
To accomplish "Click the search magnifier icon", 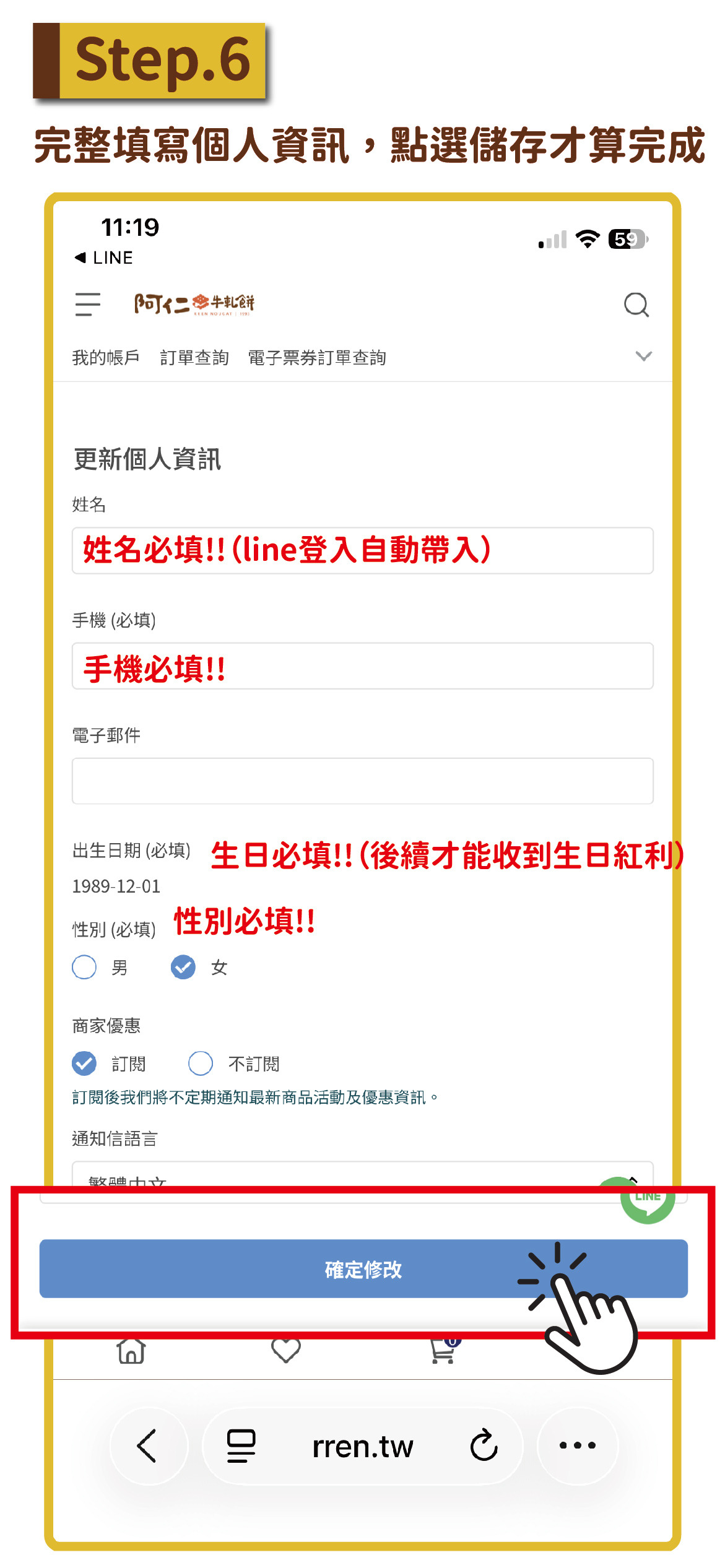I will [636, 304].
